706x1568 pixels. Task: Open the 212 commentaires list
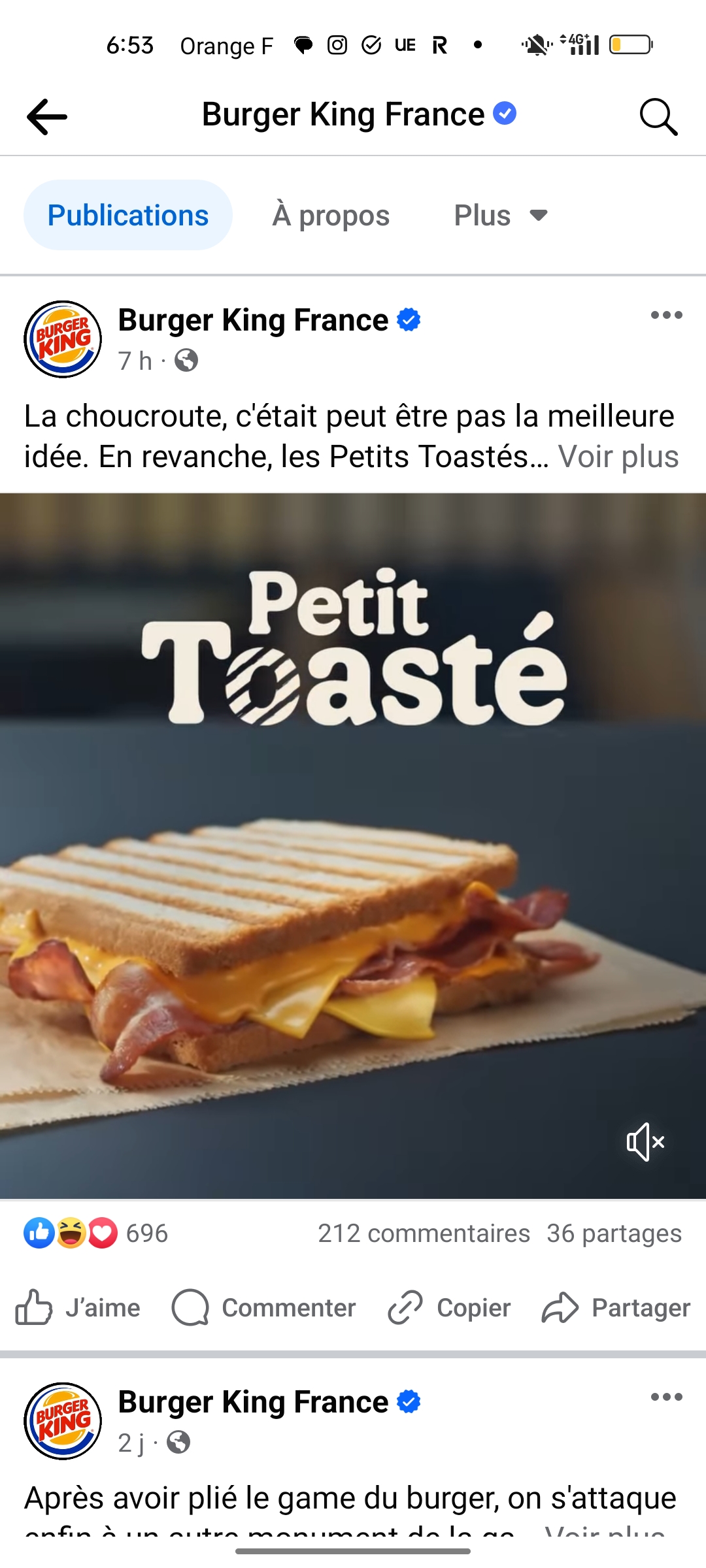click(424, 1233)
